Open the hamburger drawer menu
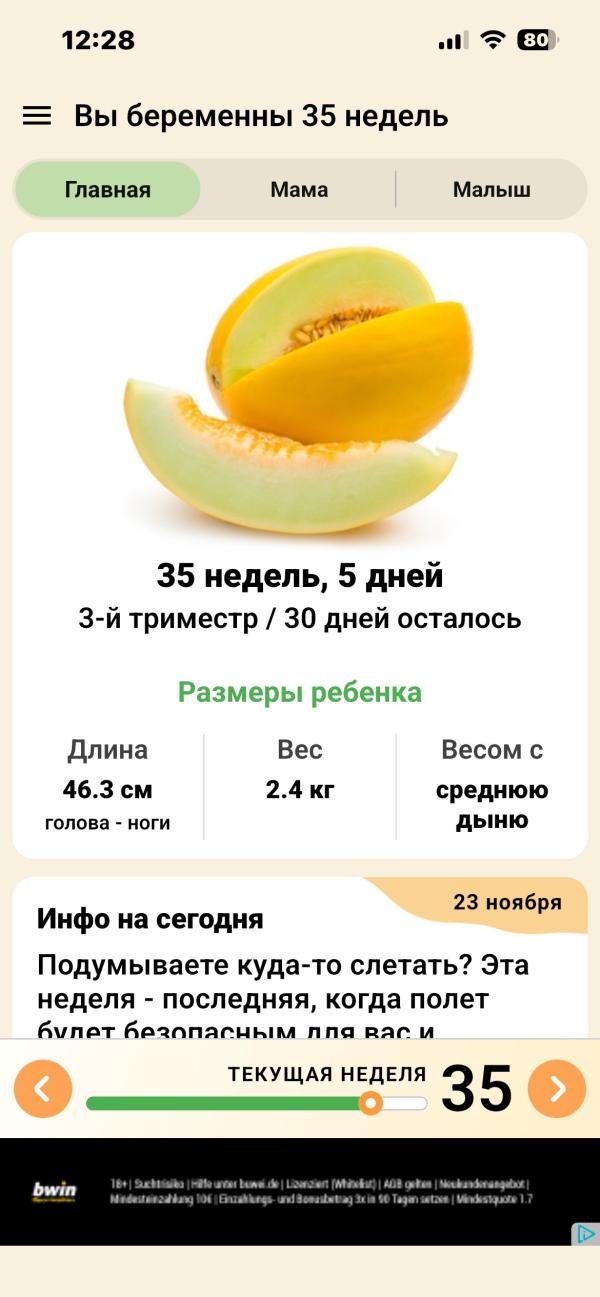 [x=37, y=116]
